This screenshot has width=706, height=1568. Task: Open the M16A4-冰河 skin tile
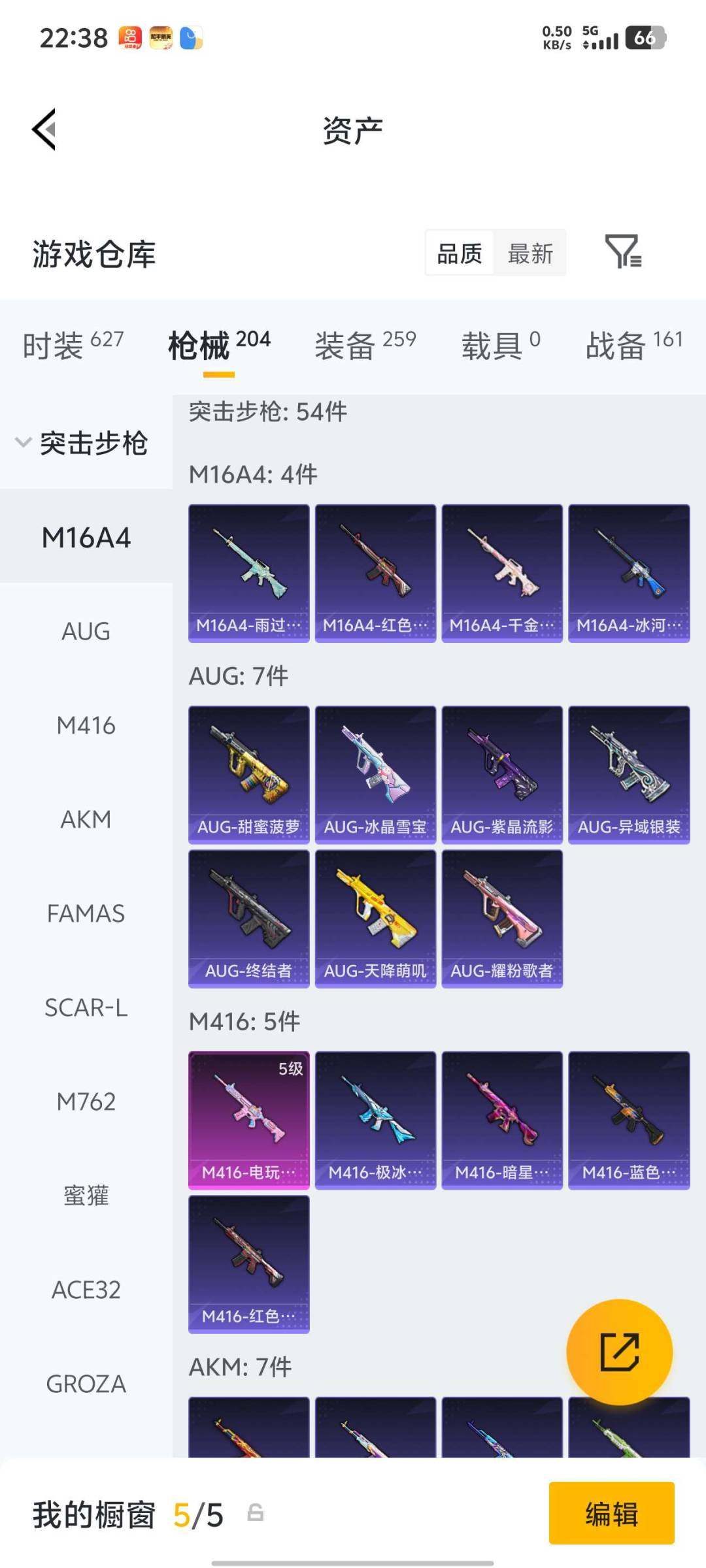point(629,573)
